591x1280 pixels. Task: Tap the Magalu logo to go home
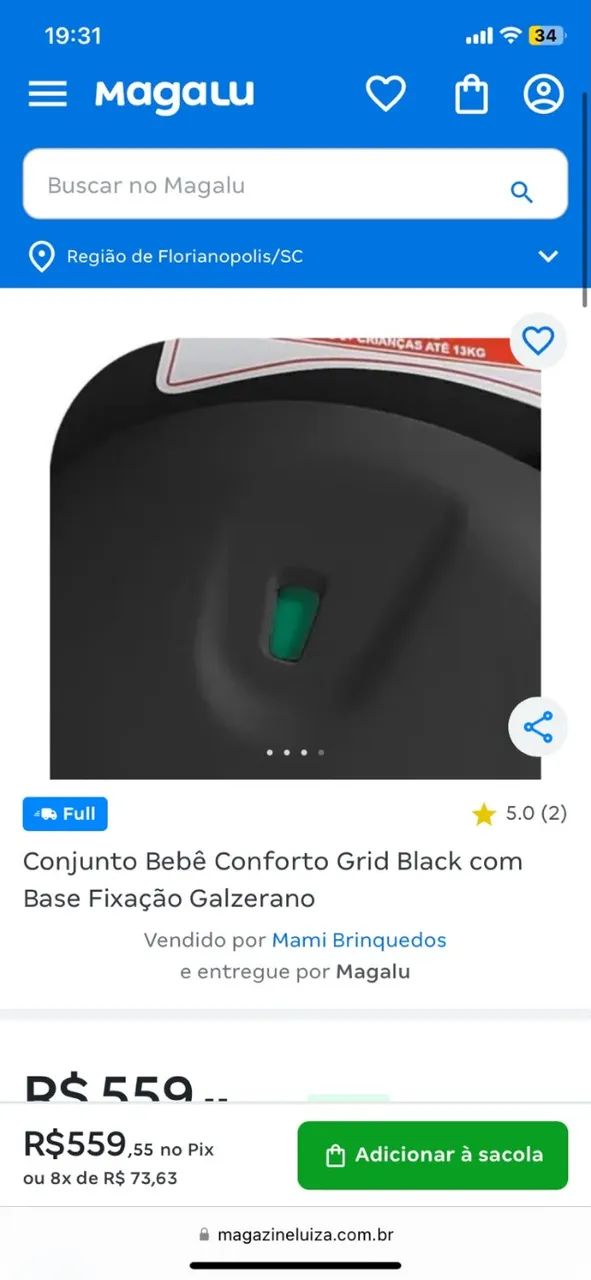(x=175, y=95)
